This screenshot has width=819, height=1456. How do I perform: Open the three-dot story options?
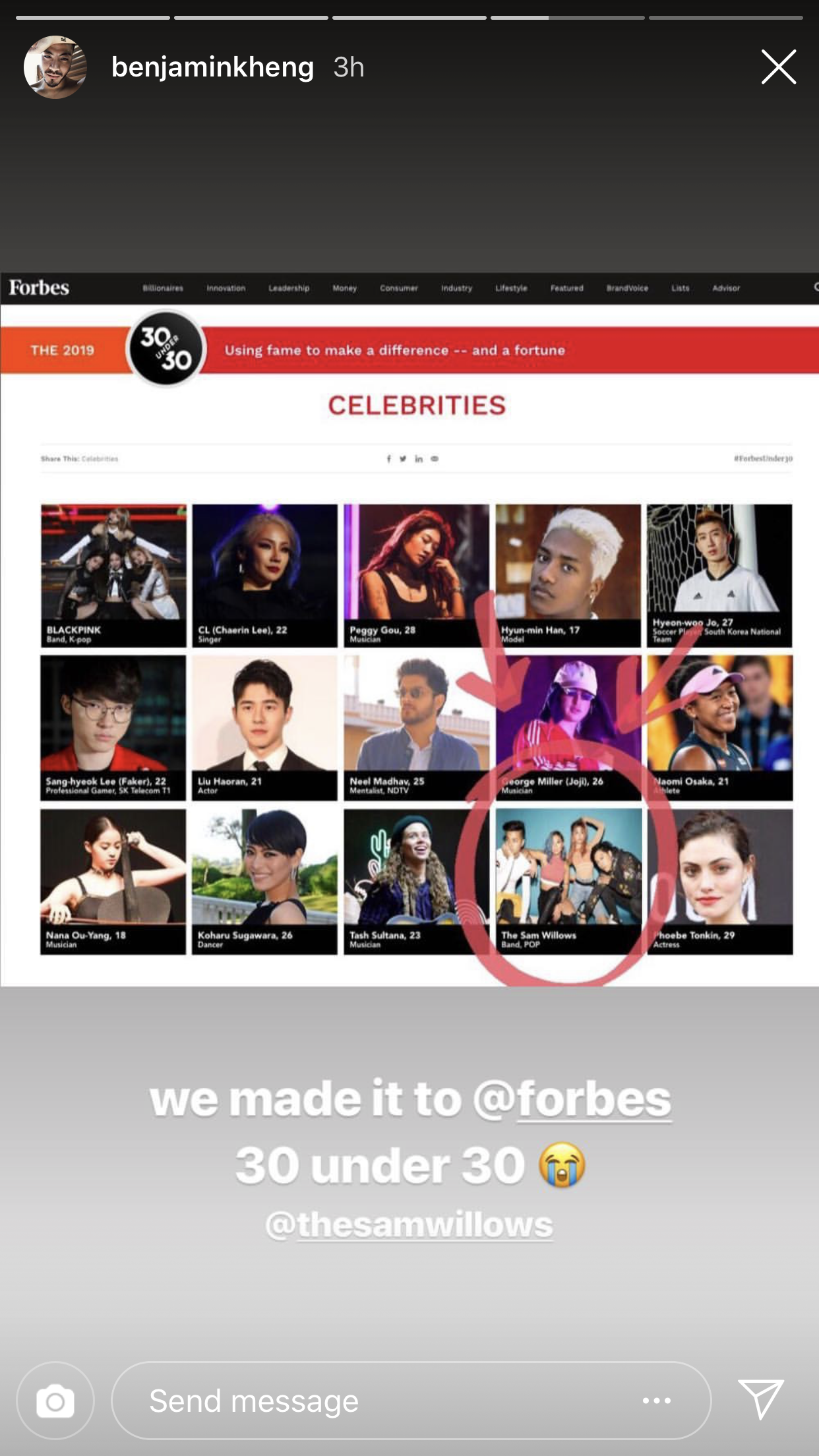tap(657, 1401)
